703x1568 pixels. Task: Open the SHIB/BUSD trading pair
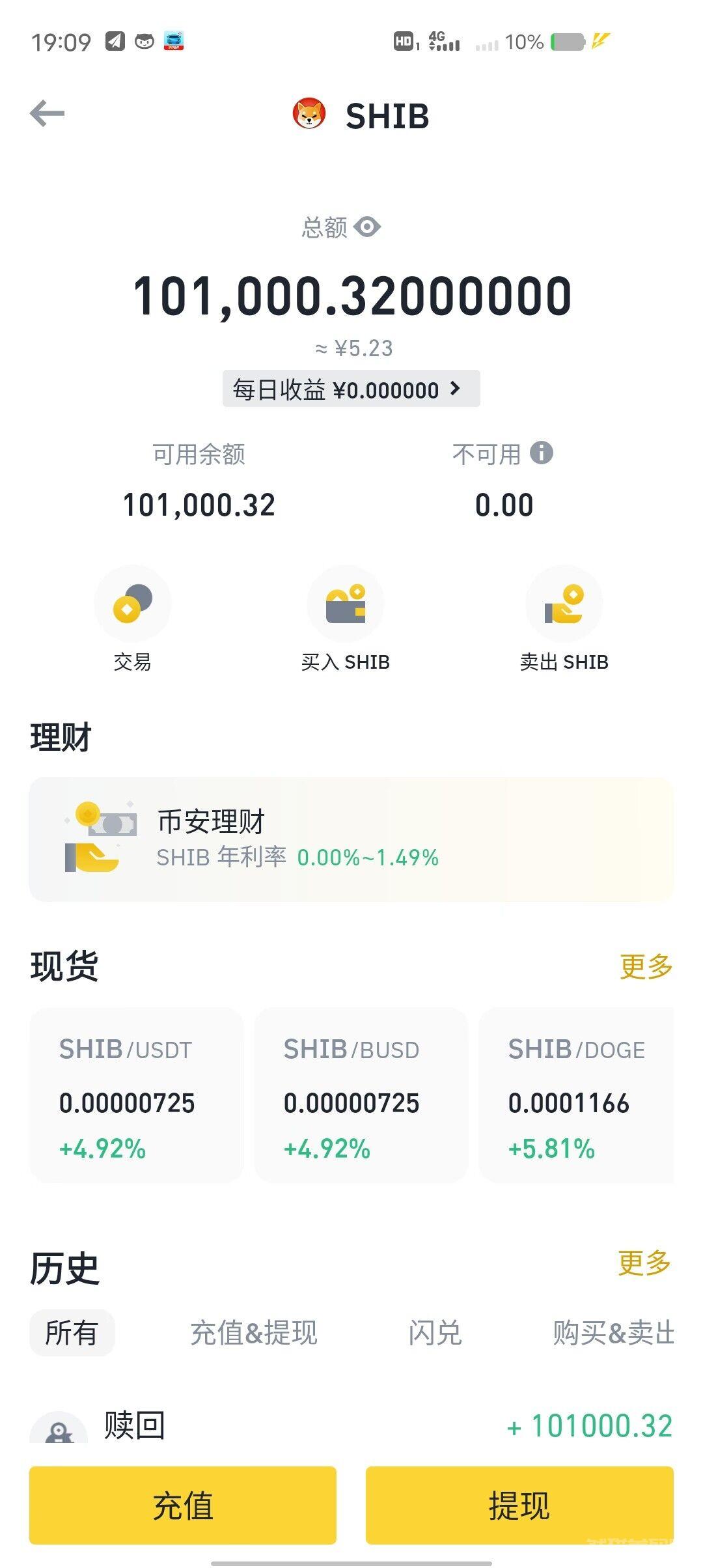(x=361, y=1095)
